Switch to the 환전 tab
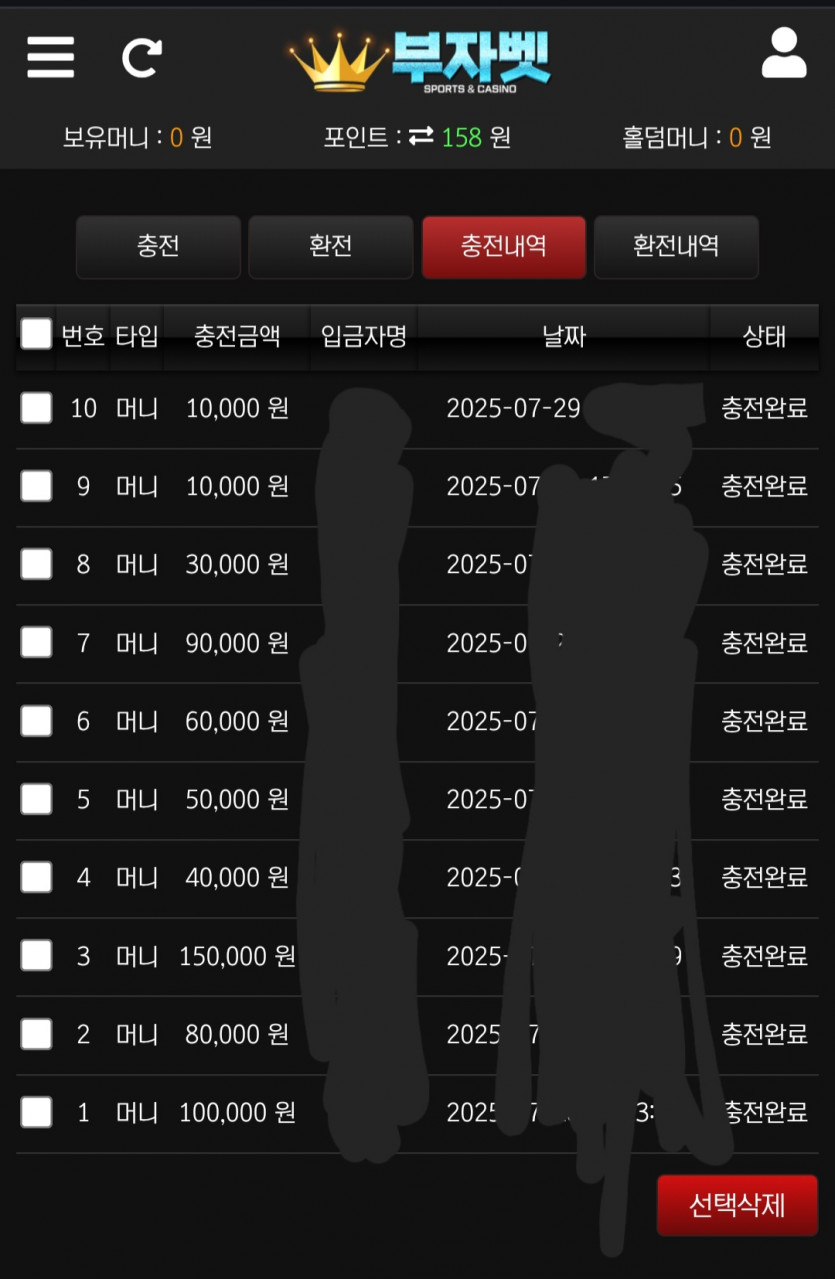Image resolution: width=835 pixels, height=1279 pixels. click(x=330, y=246)
